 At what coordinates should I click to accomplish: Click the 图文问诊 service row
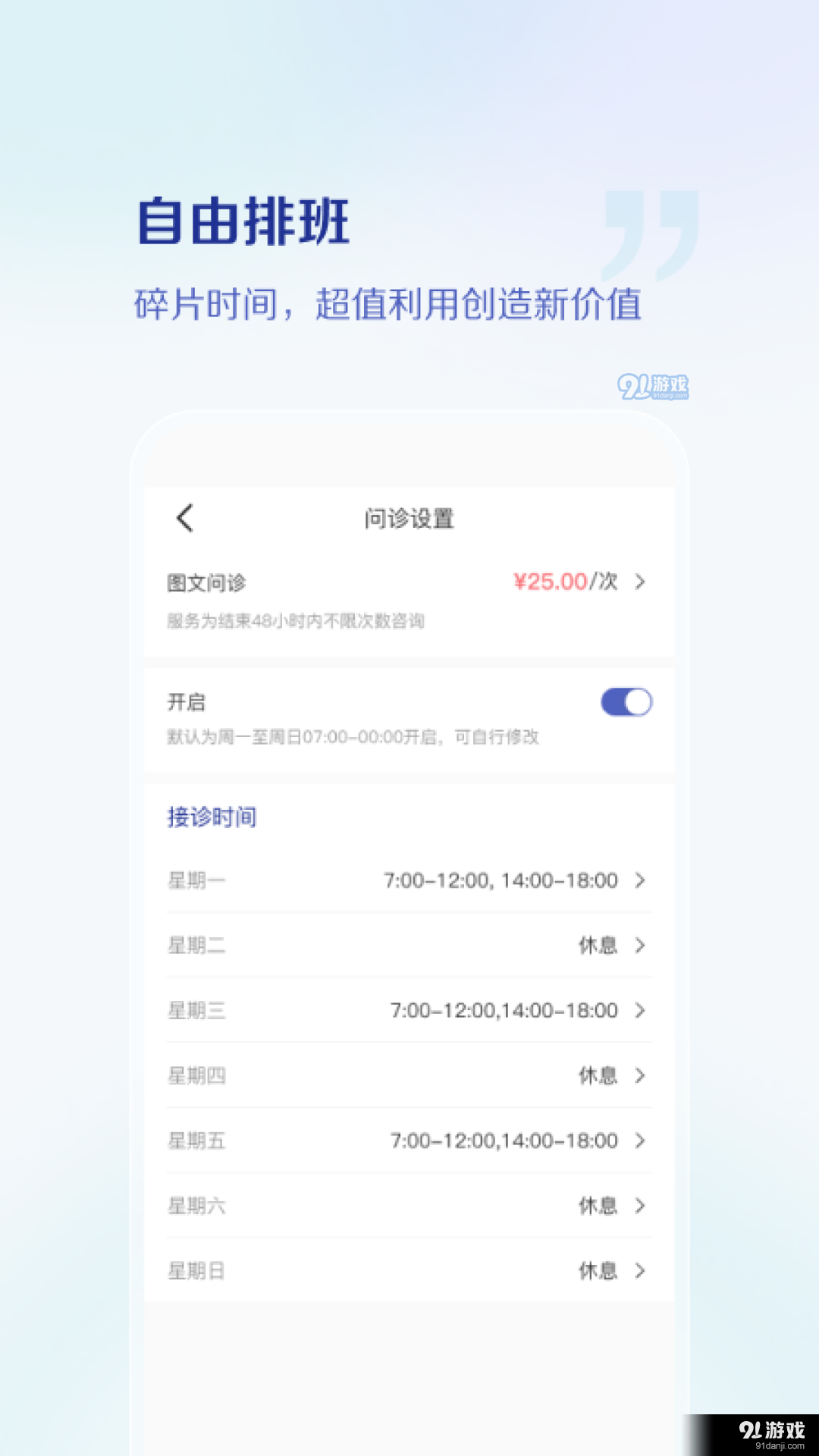[209, 582]
